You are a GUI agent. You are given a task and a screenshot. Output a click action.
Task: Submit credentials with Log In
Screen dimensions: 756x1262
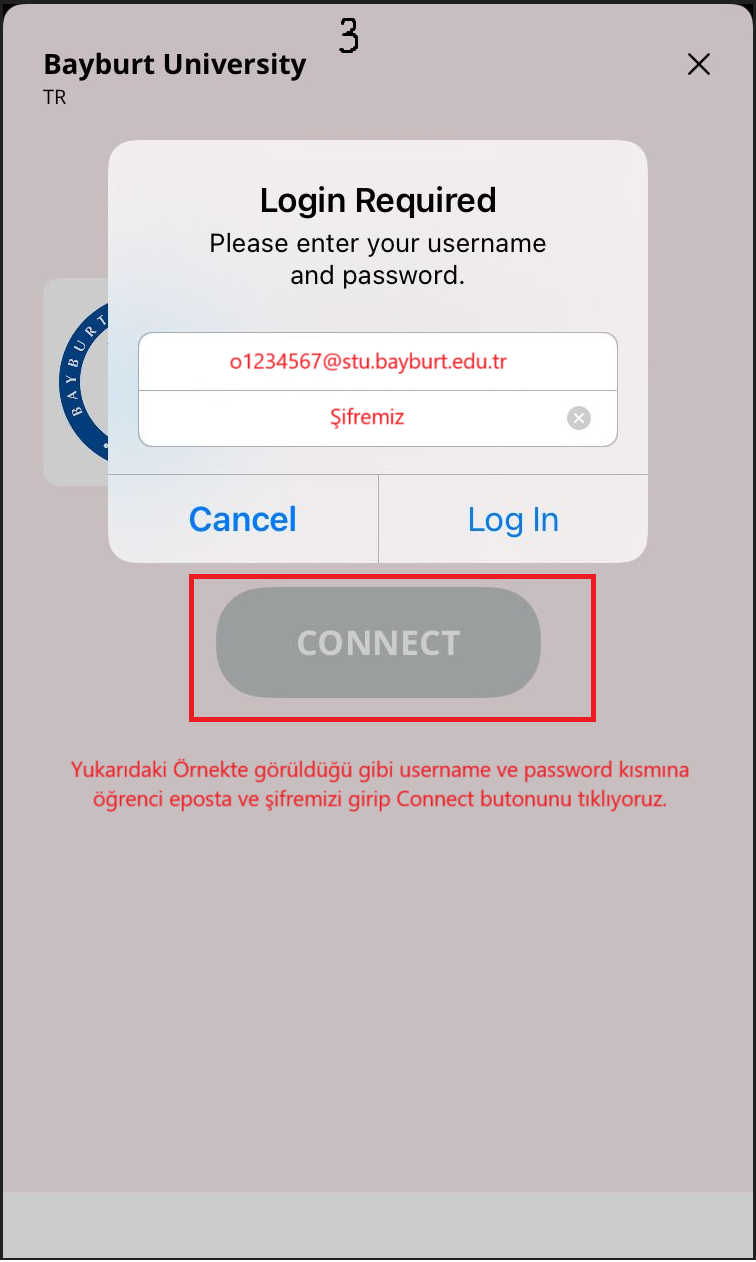pyautogui.click(x=513, y=519)
